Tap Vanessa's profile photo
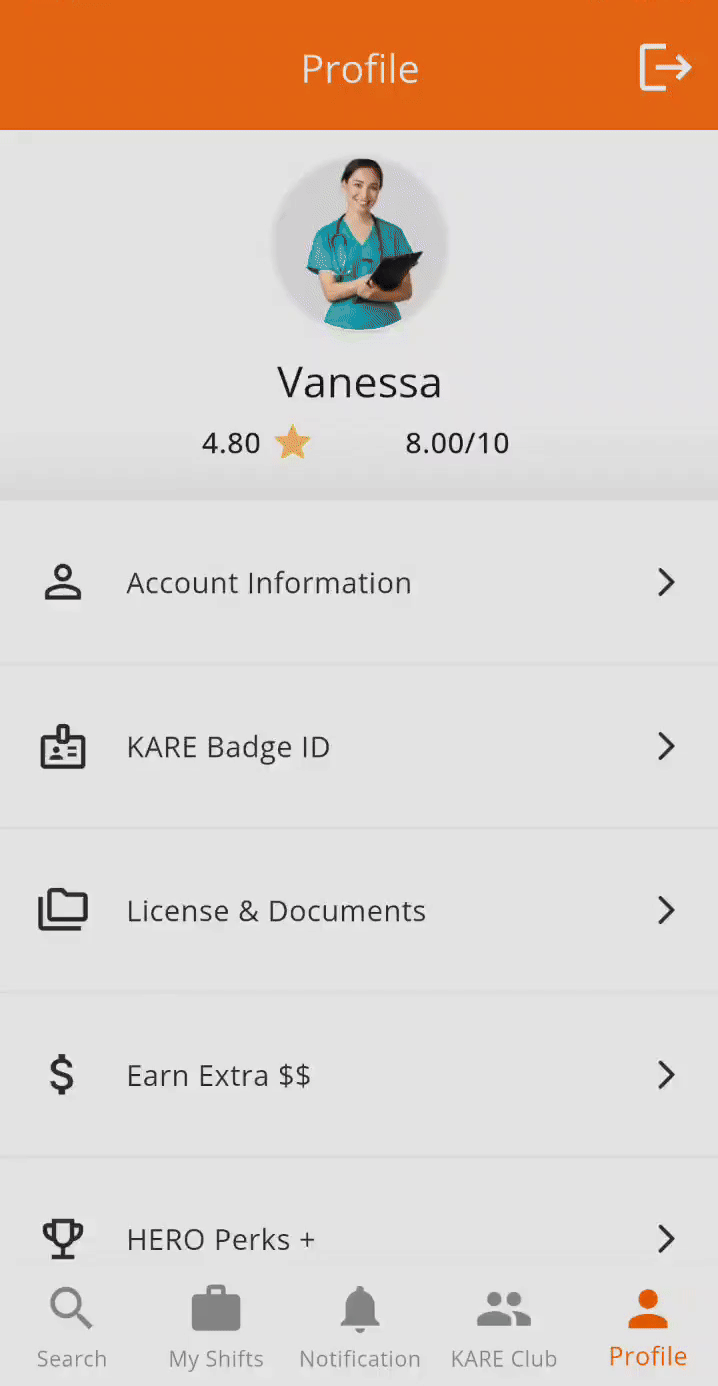The height and width of the screenshot is (1386, 718). click(360, 245)
